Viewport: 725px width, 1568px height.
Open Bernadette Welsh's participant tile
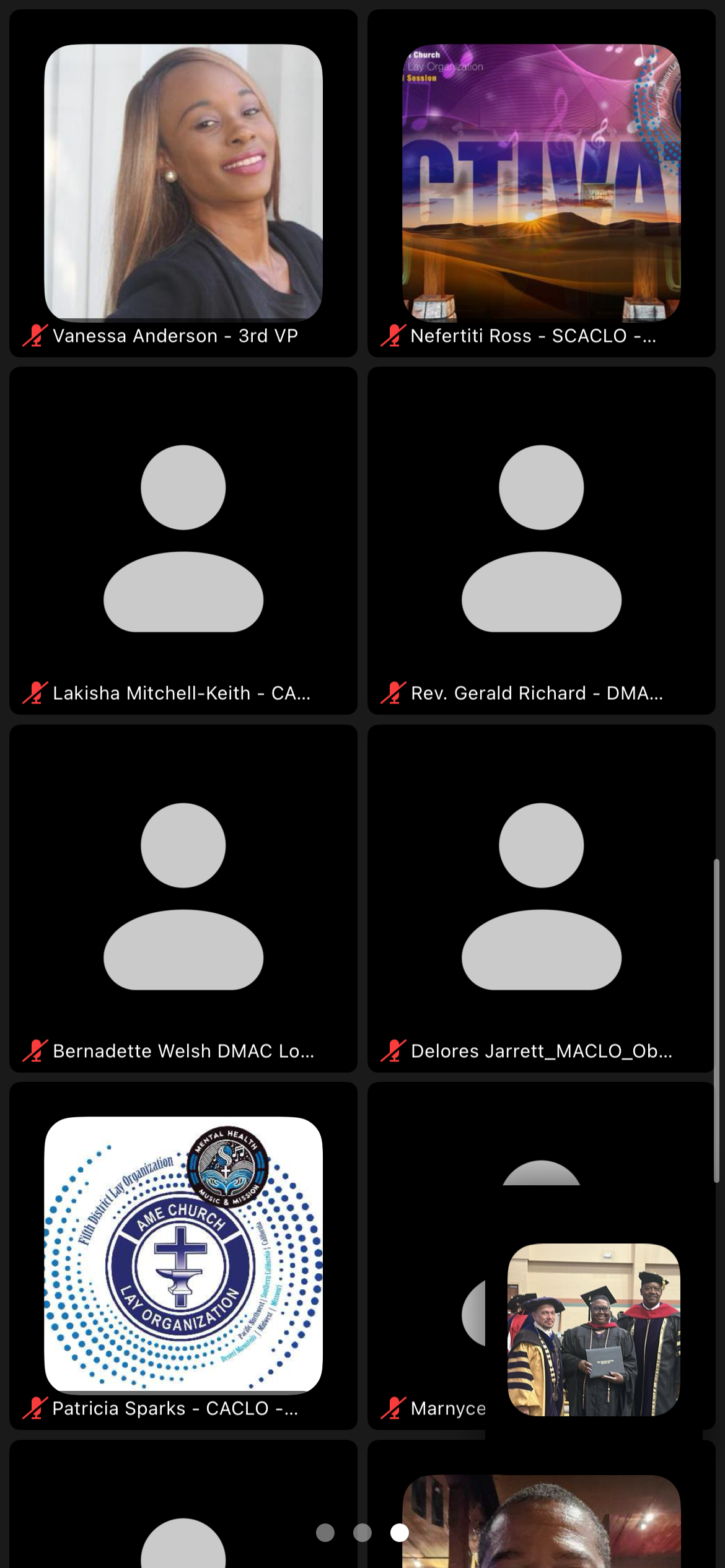pyautogui.click(x=183, y=899)
